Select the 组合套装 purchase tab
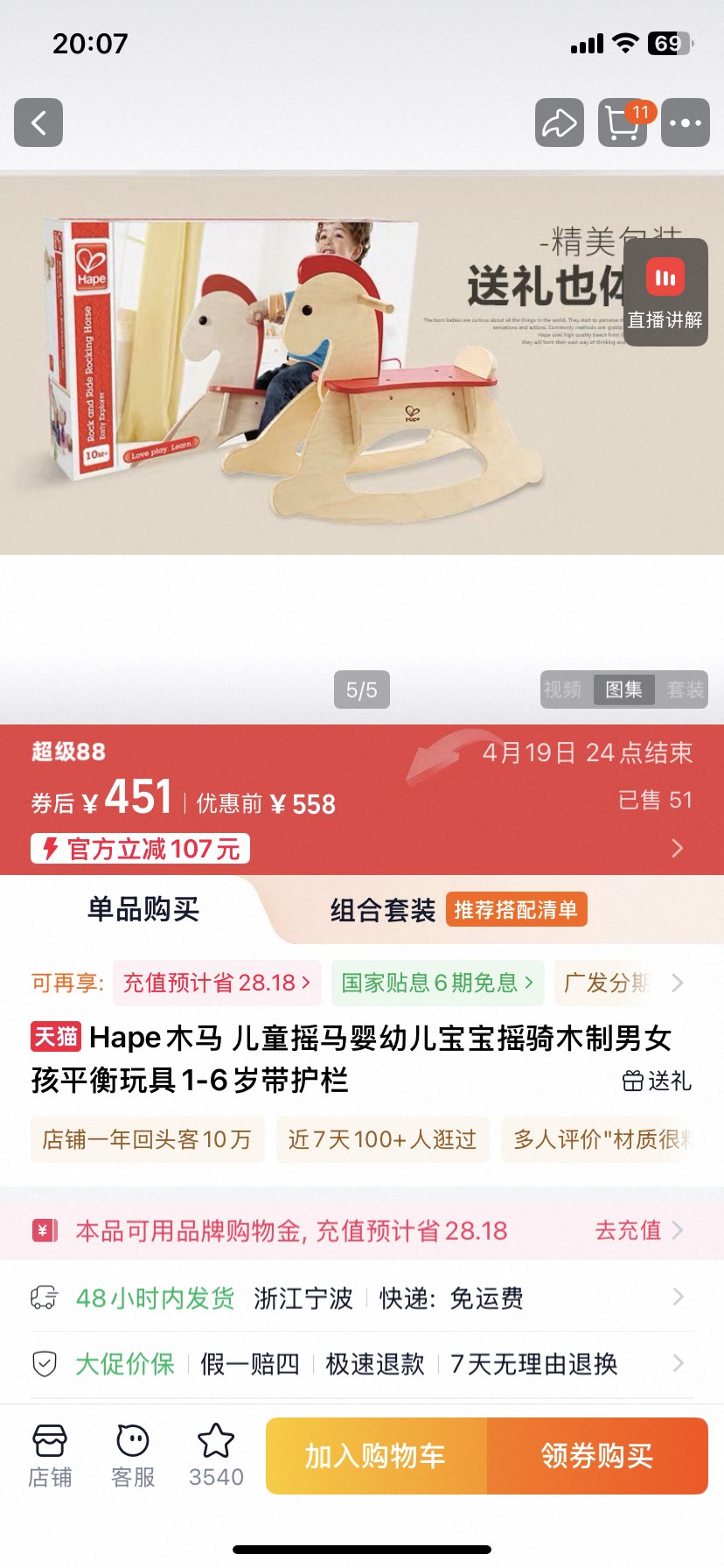The height and width of the screenshot is (1568, 724). (382, 910)
